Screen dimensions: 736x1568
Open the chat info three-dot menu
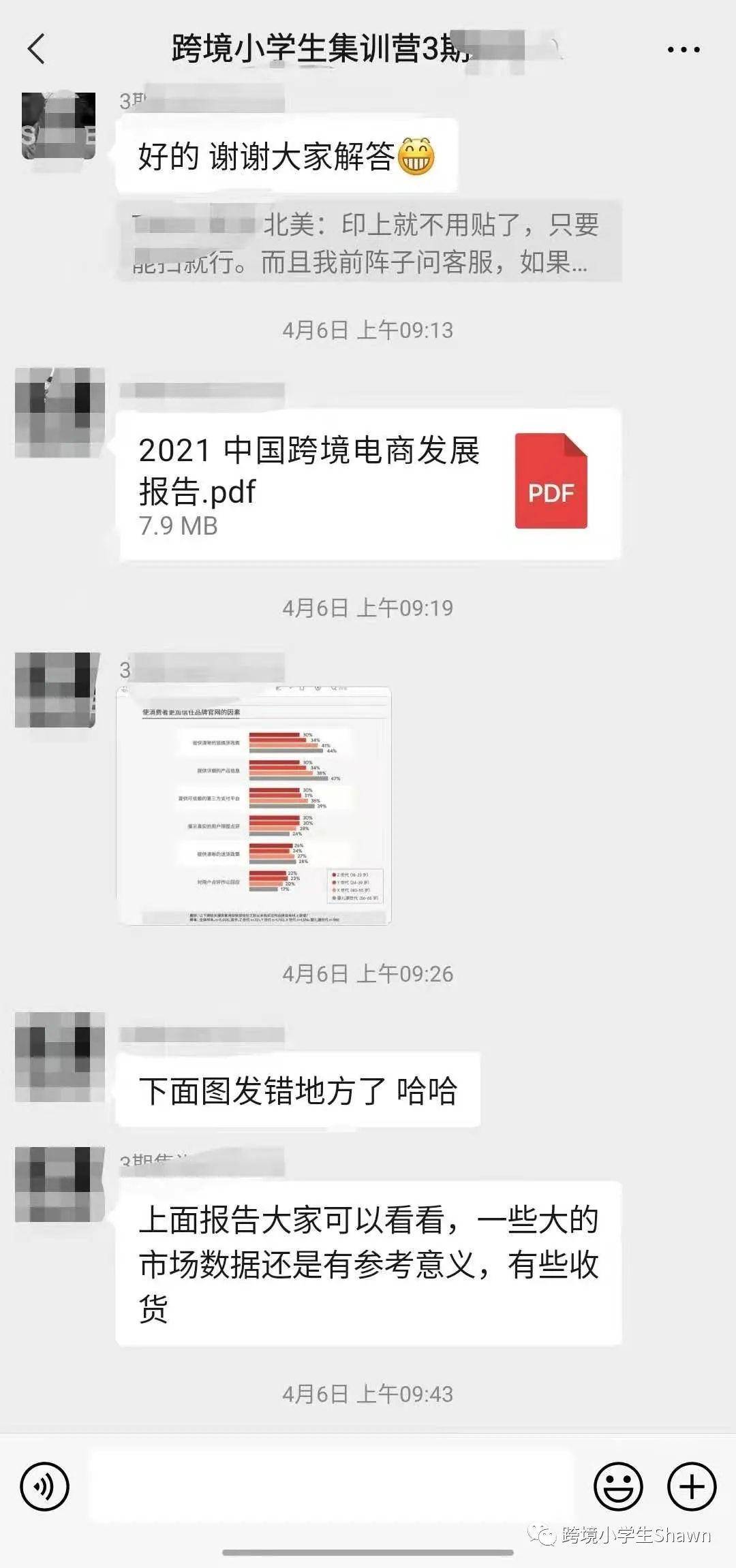[x=683, y=50]
